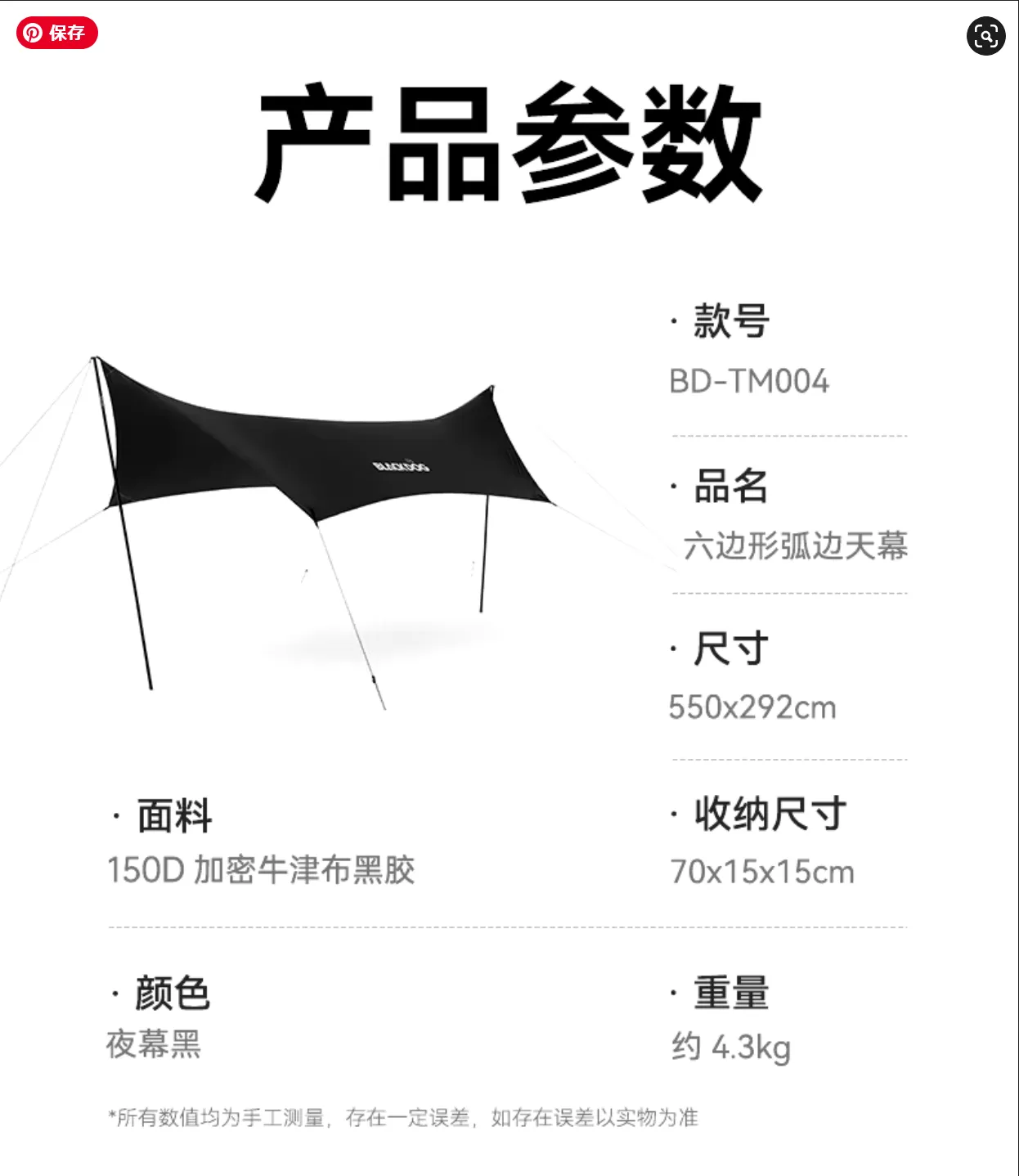Viewport: 1019px width, 1176px height.
Task: Save this image to Pinterest
Action: click(56, 34)
